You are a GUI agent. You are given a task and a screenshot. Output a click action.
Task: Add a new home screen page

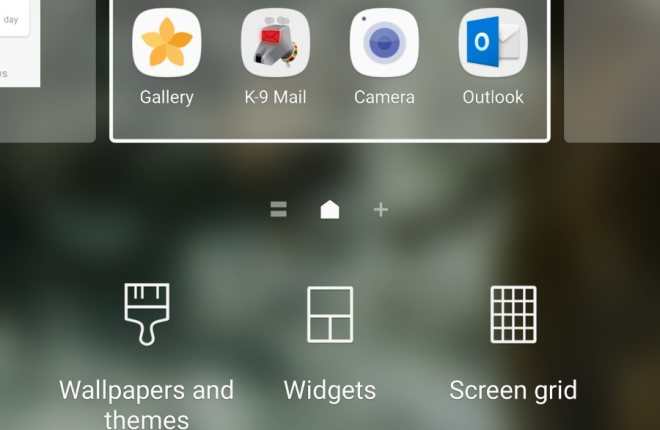pos(380,209)
